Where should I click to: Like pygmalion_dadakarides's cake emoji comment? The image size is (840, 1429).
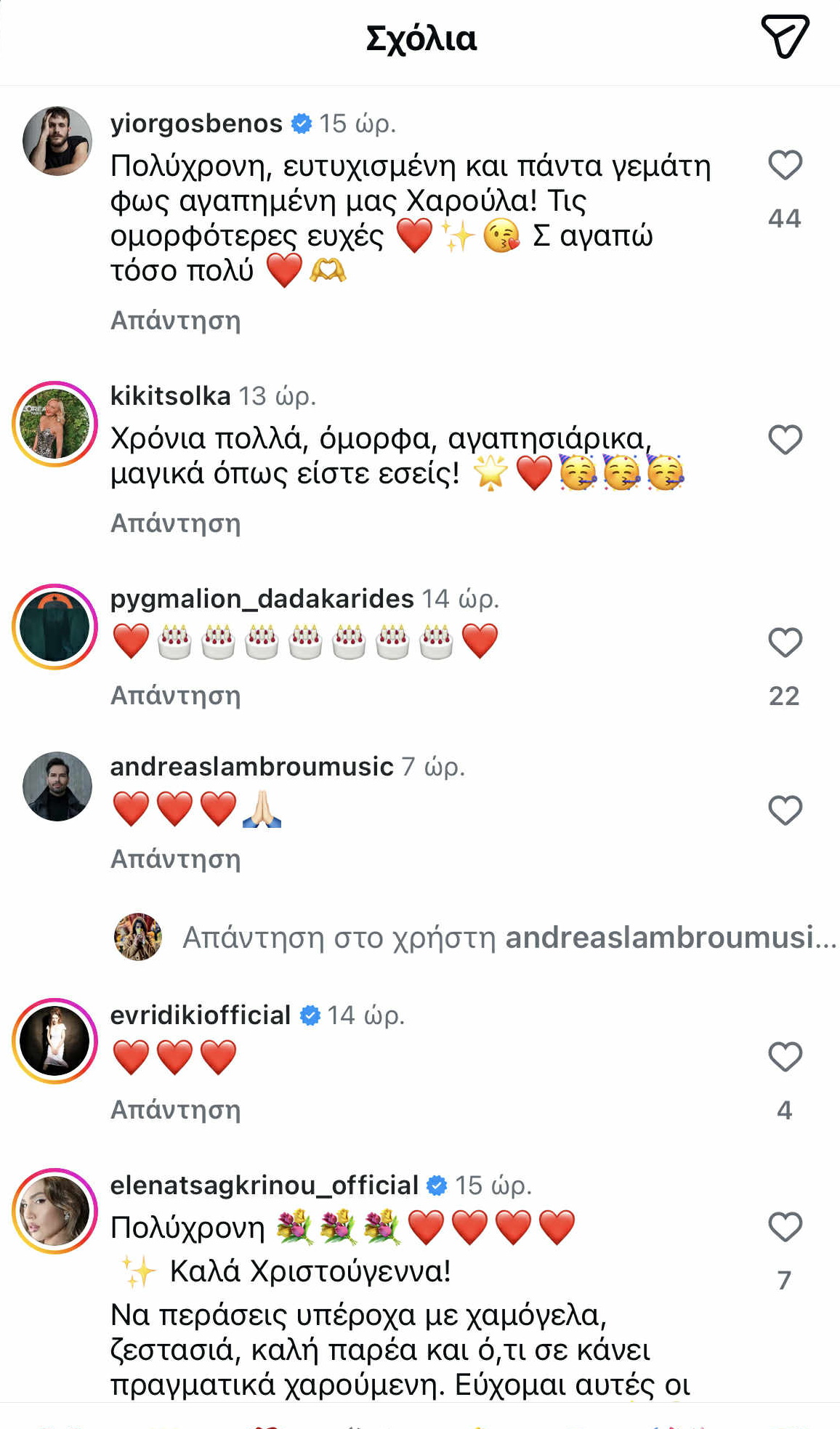pyautogui.click(x=785, y=643)
